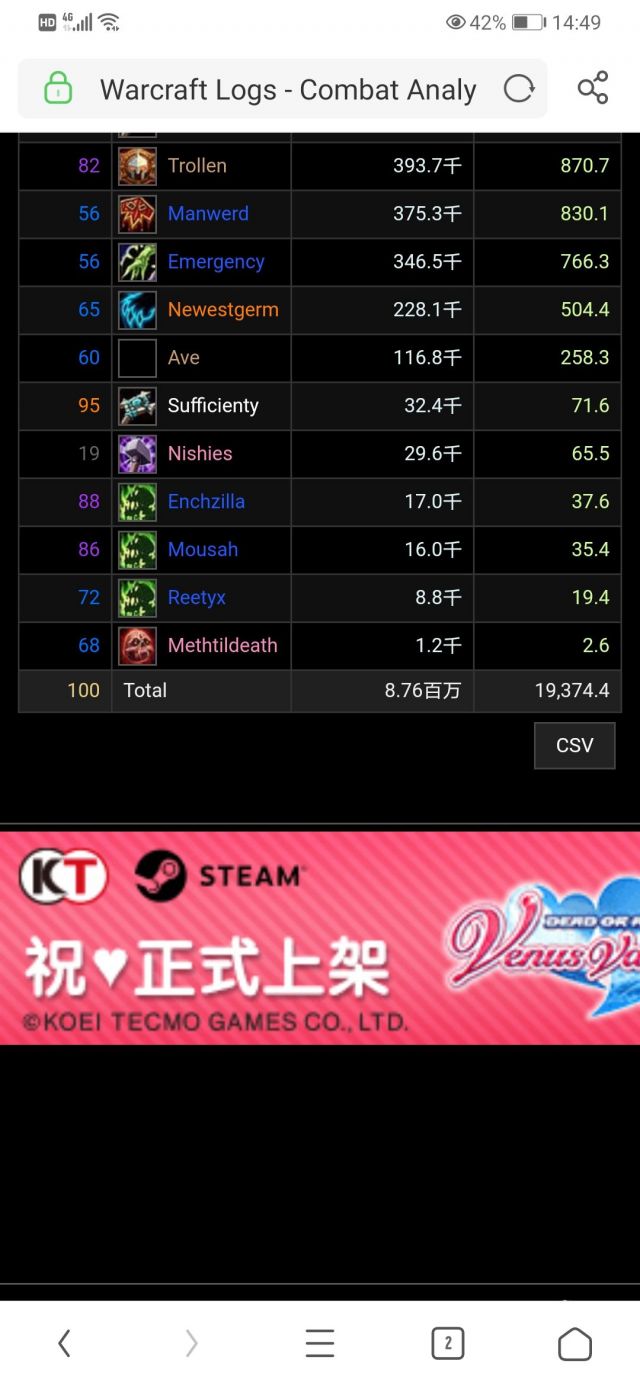Screen dimensions: 640x1386
Task: Open player Trollen's details
Action: [197, 166]
